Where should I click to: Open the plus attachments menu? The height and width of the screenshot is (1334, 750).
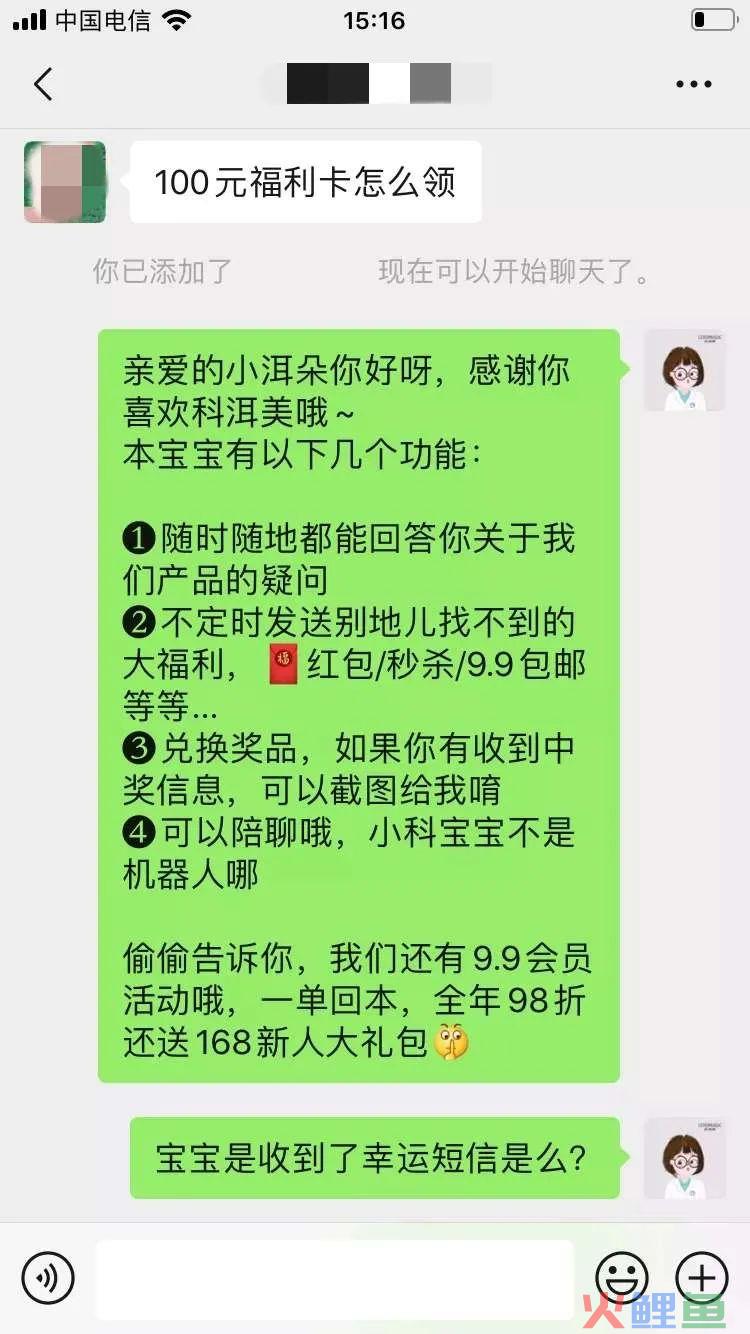coord(702,1277)
